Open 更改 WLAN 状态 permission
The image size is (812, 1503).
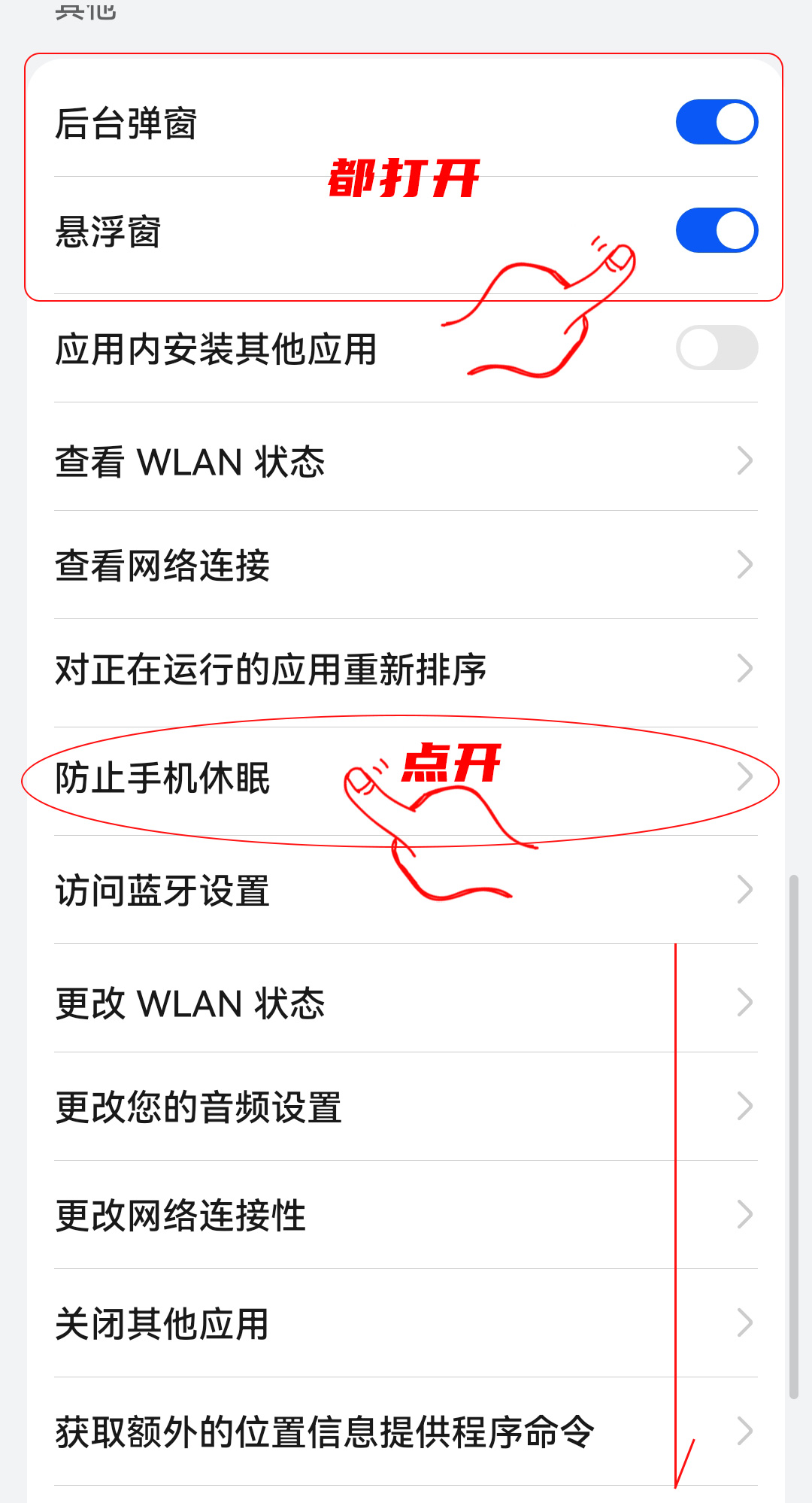pos(406,1004)
